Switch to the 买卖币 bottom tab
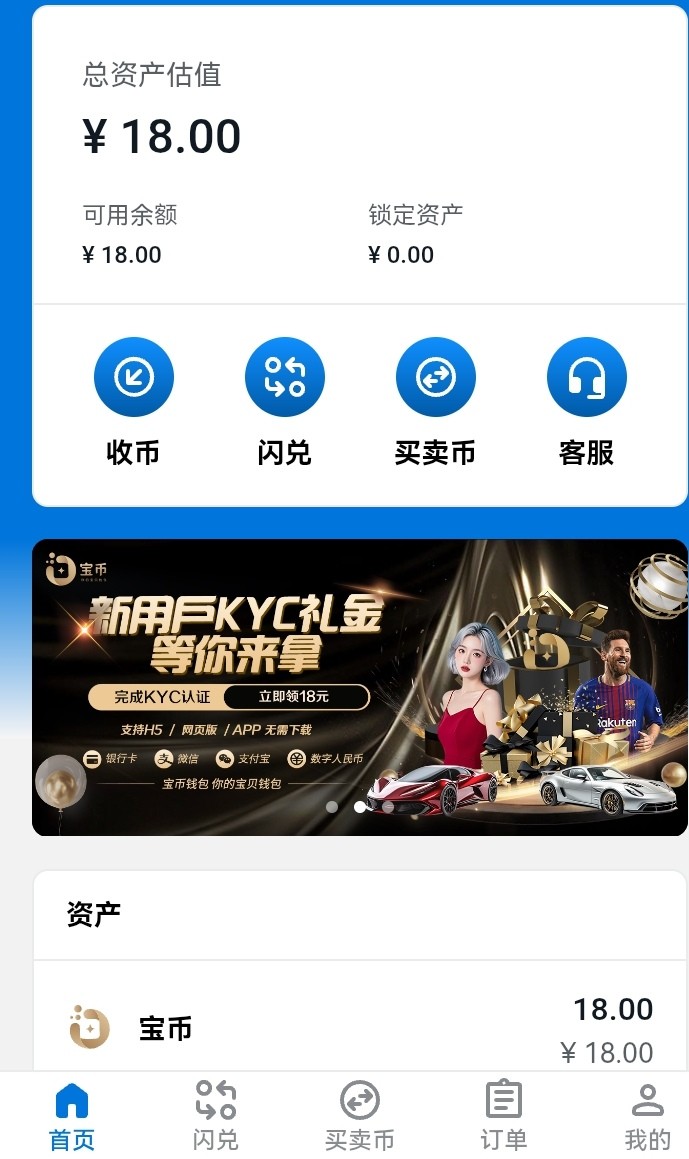Screen dimensions: 689x1159 (x=359, y=1113)
